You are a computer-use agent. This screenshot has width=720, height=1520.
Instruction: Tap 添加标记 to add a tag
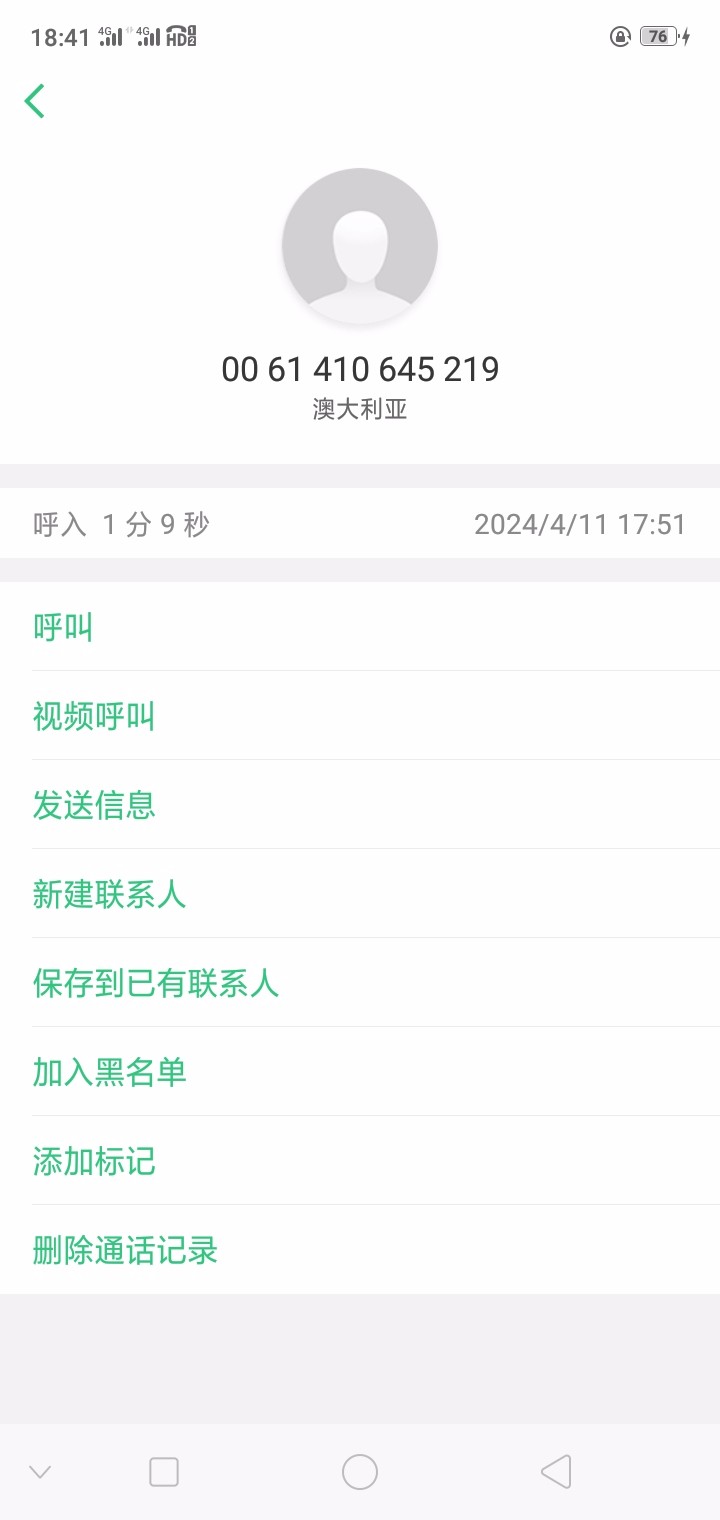94,1161
